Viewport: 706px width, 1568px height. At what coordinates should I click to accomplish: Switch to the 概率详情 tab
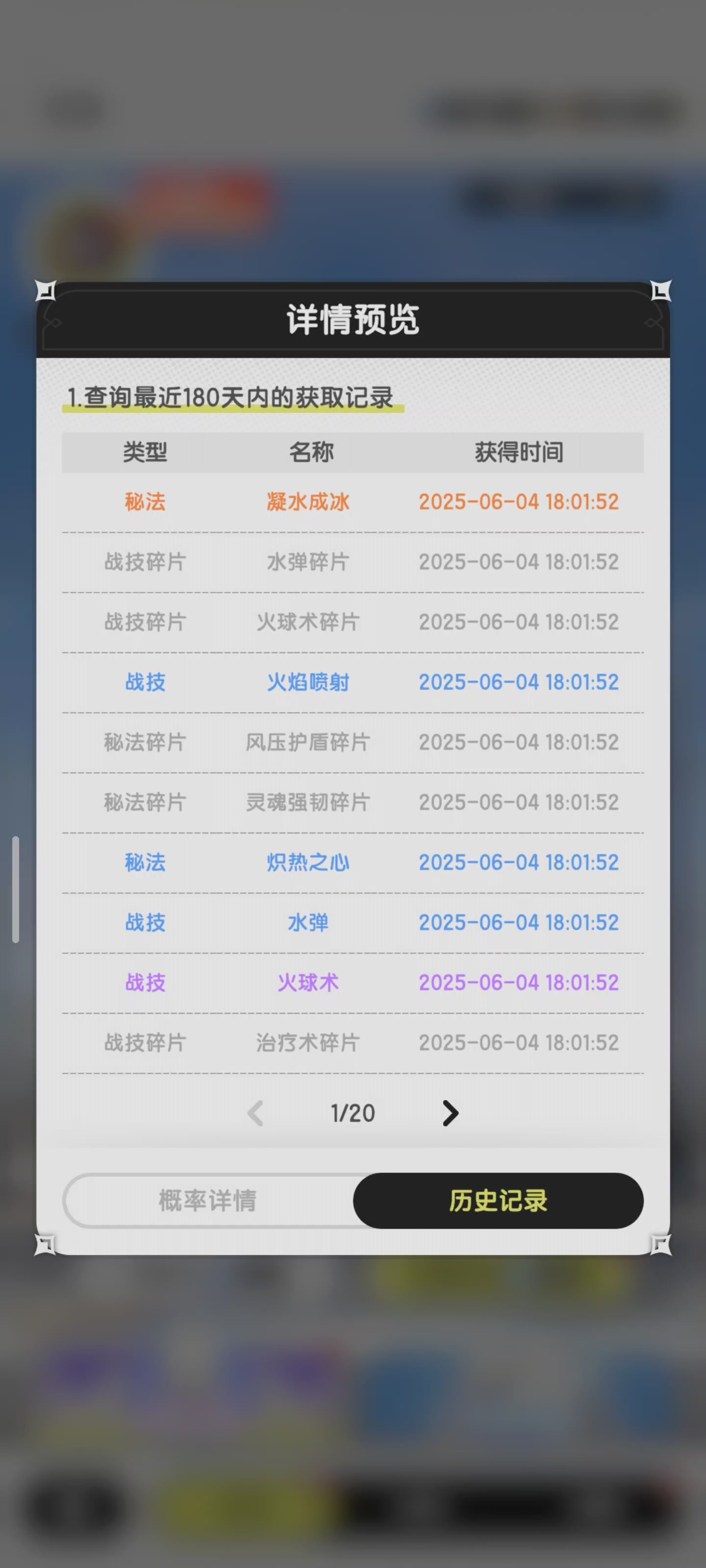[208, 1200]
